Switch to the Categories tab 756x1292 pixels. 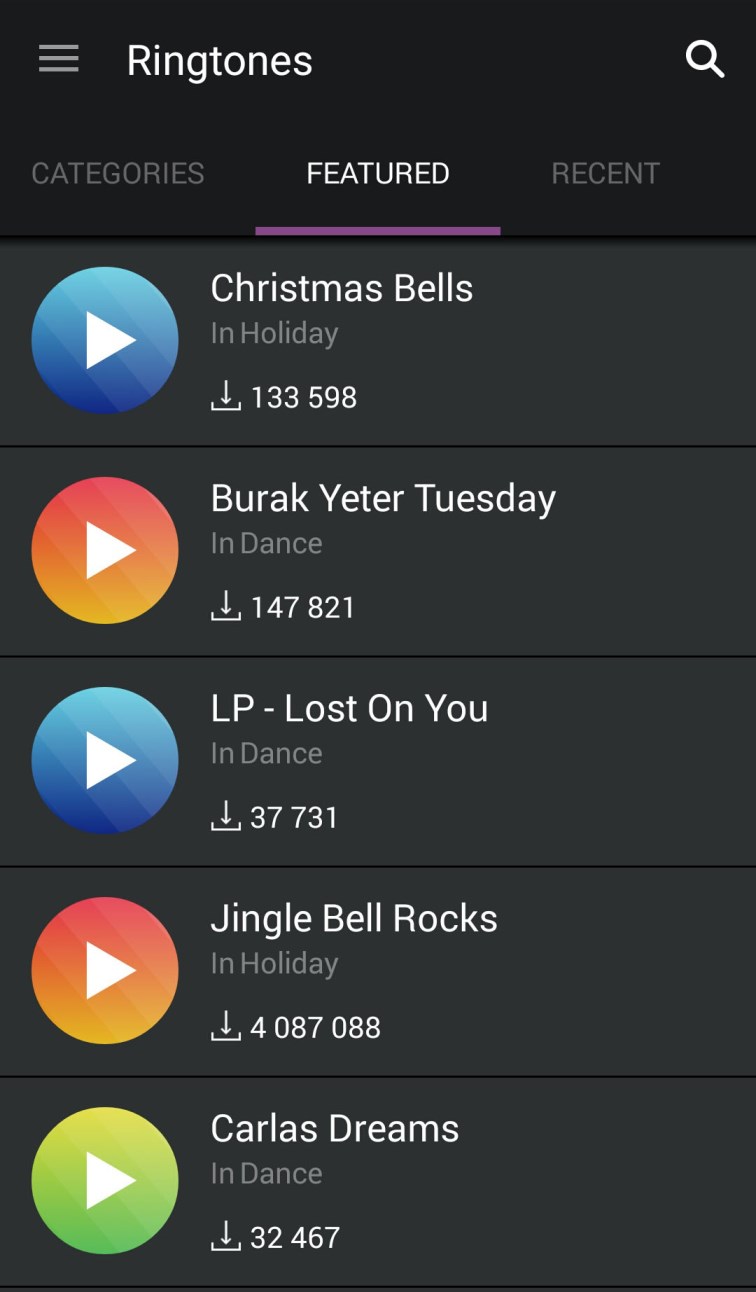tap(118, 173)
